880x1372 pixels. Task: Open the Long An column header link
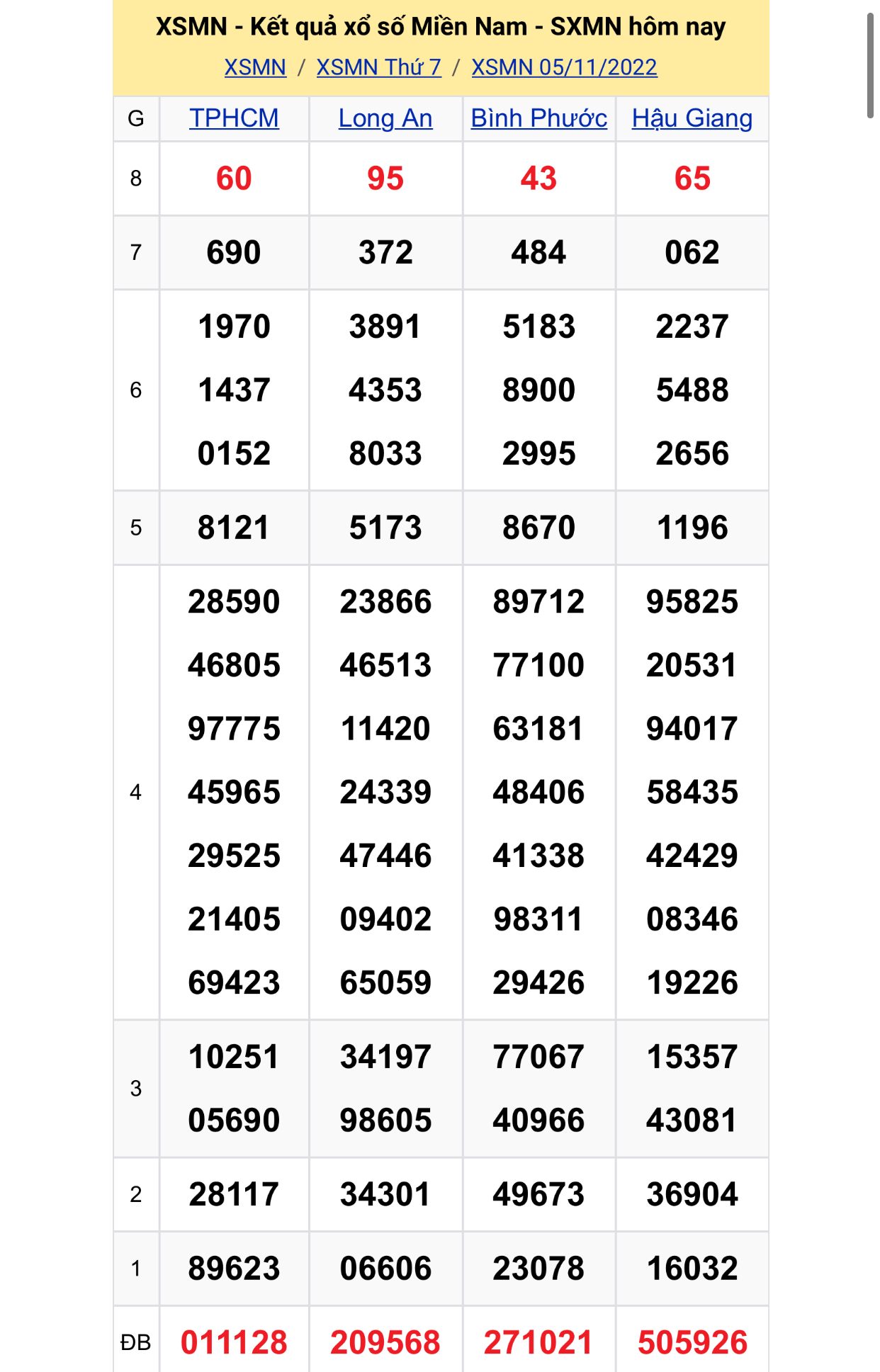coord(385,119)
